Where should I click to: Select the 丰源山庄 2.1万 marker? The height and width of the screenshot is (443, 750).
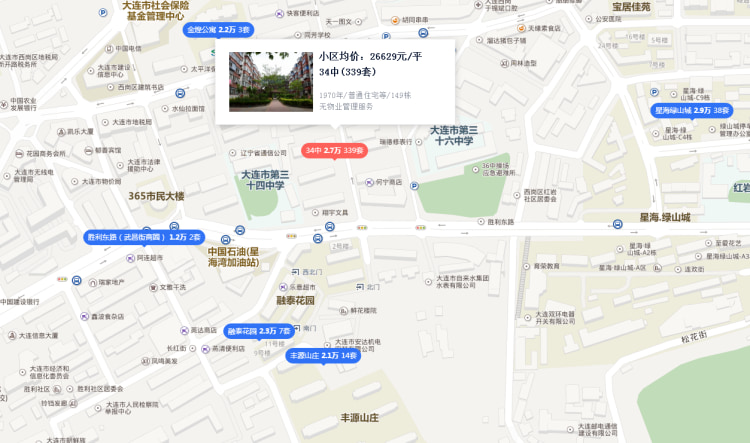[x=322, y=355]
